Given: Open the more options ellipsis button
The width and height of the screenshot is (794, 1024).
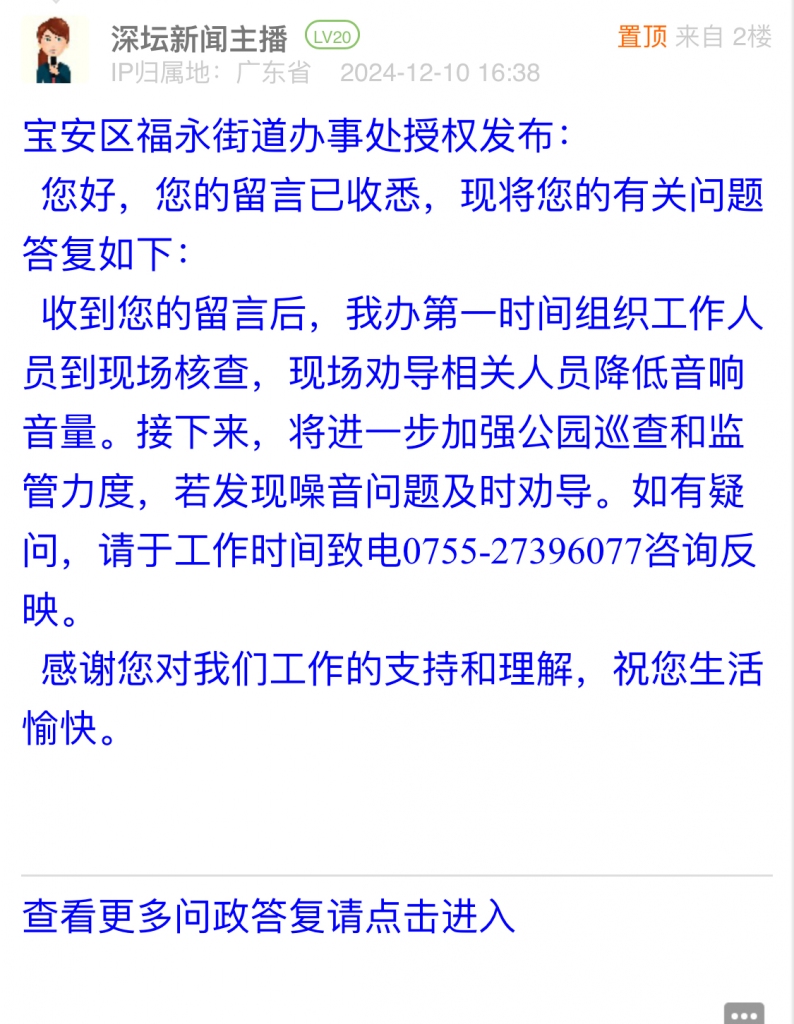Looking at the screenshot, I should pyautogui.click(x=744, y=1012).
